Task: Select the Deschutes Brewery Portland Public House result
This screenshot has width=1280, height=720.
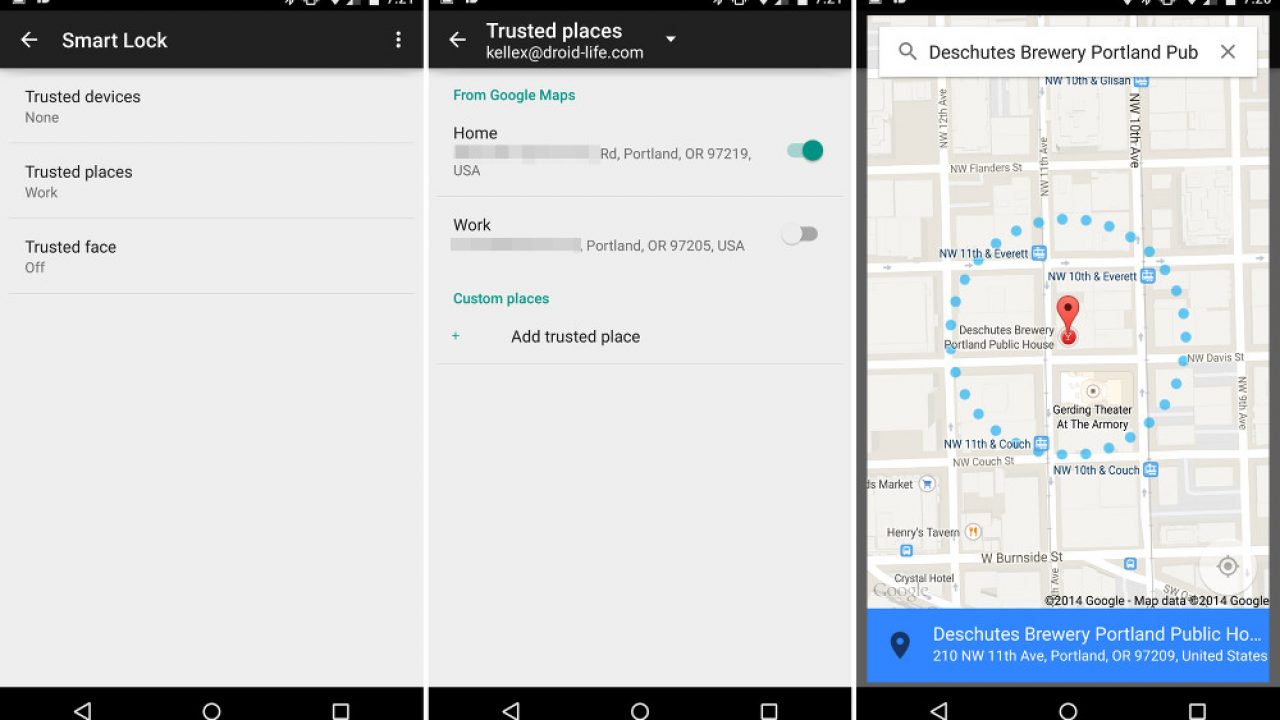Action: coord(1067,645)
